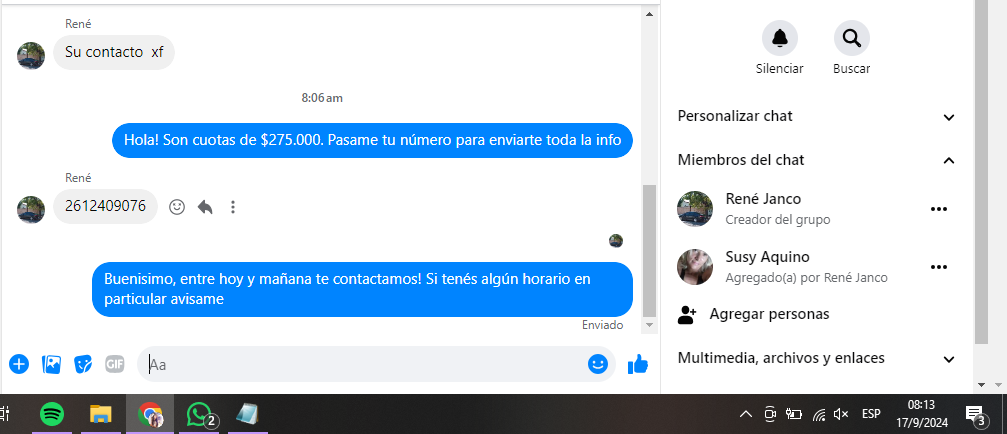The width and height of the screenshot is (1007, 434).
Task: Mute the chat with Silenciar bell
Action: pyautogui.click(x=779, y=39)
